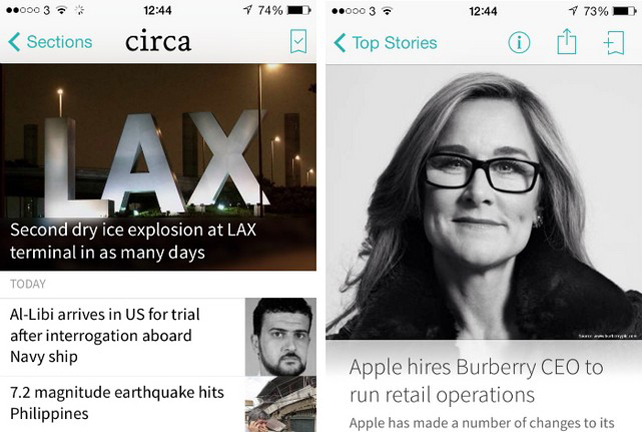Open the LAX dry ice explosion story
This screenshot has width=642, height=432.
point(158,241)
